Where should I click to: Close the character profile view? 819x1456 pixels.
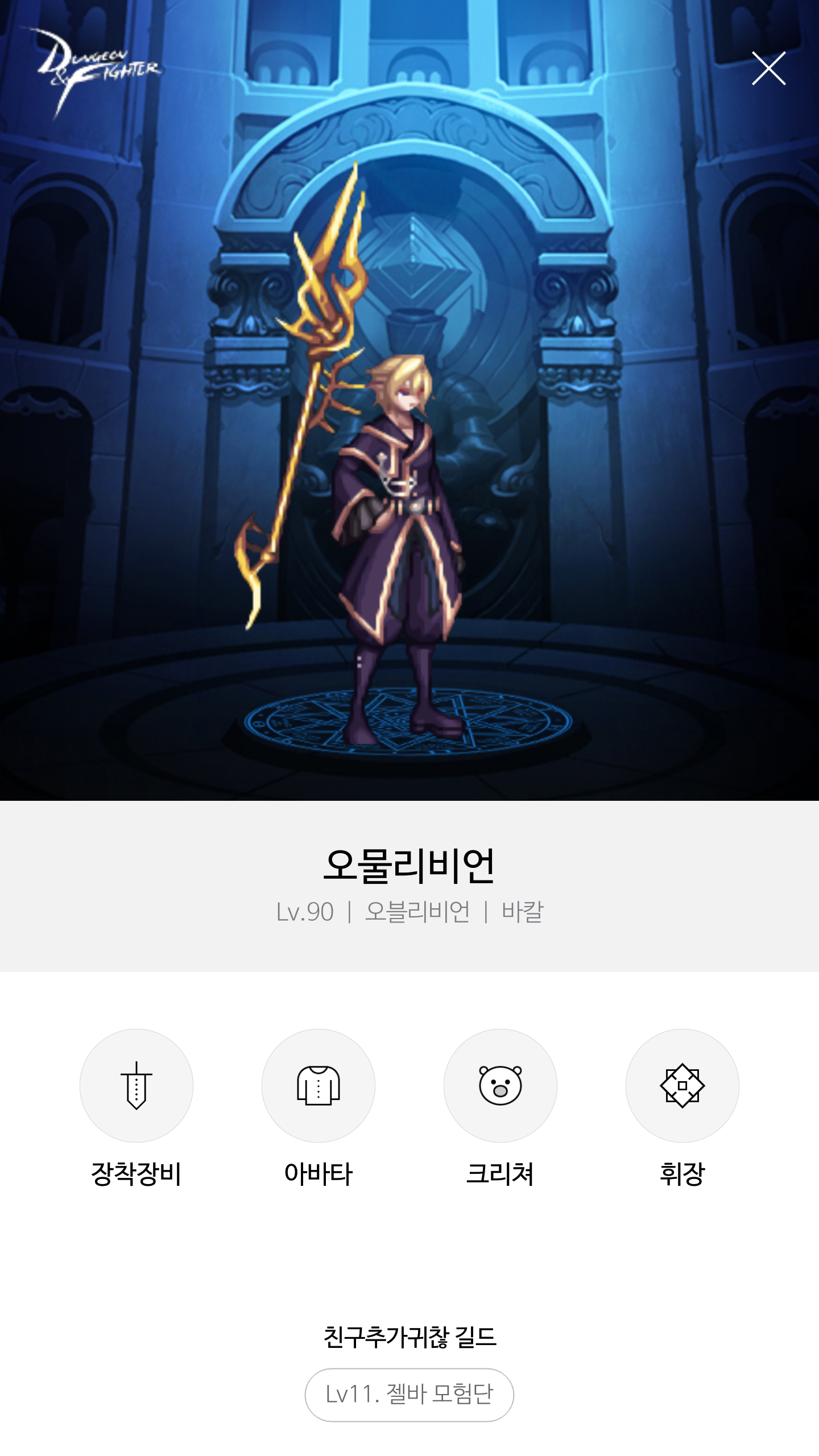tap(768, 68)
